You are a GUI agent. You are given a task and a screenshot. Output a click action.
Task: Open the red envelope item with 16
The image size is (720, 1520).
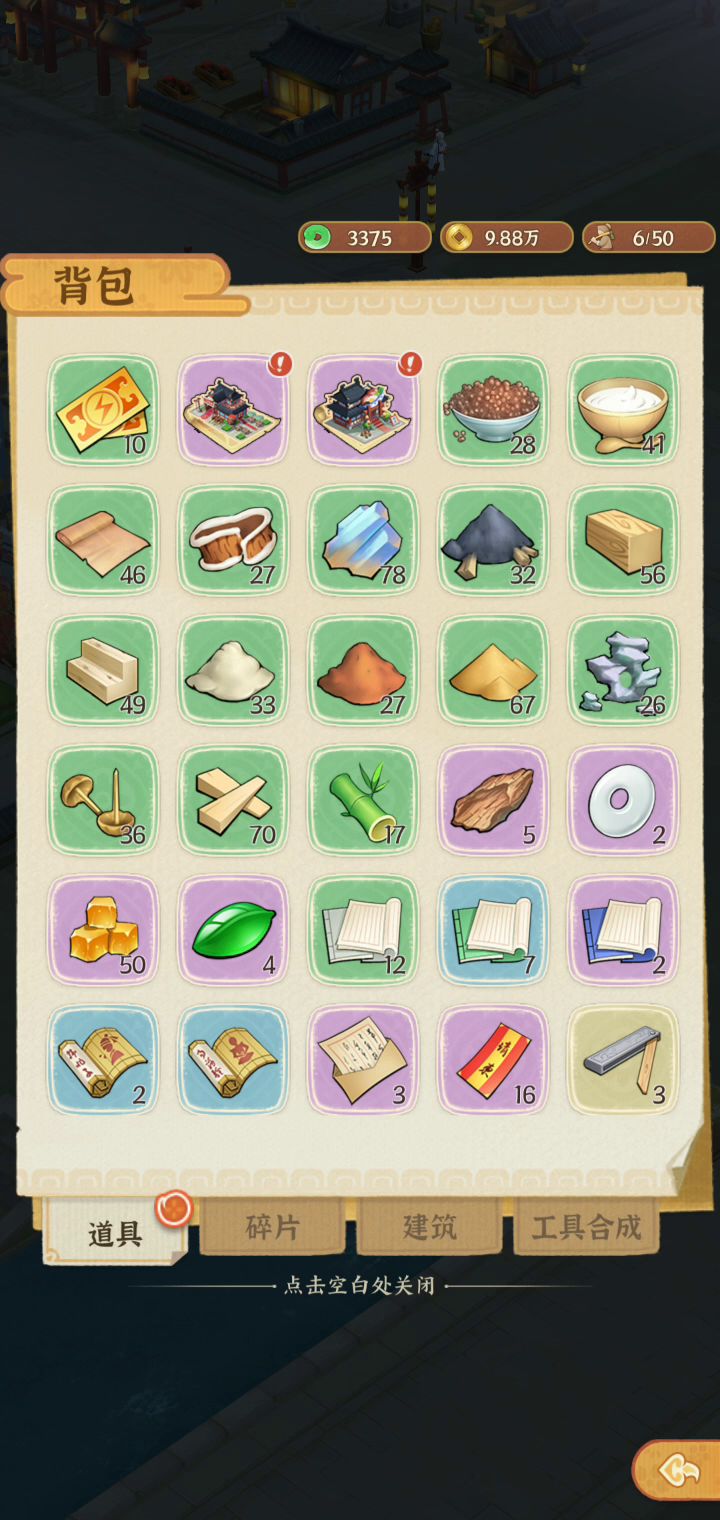pos(493,1059)
